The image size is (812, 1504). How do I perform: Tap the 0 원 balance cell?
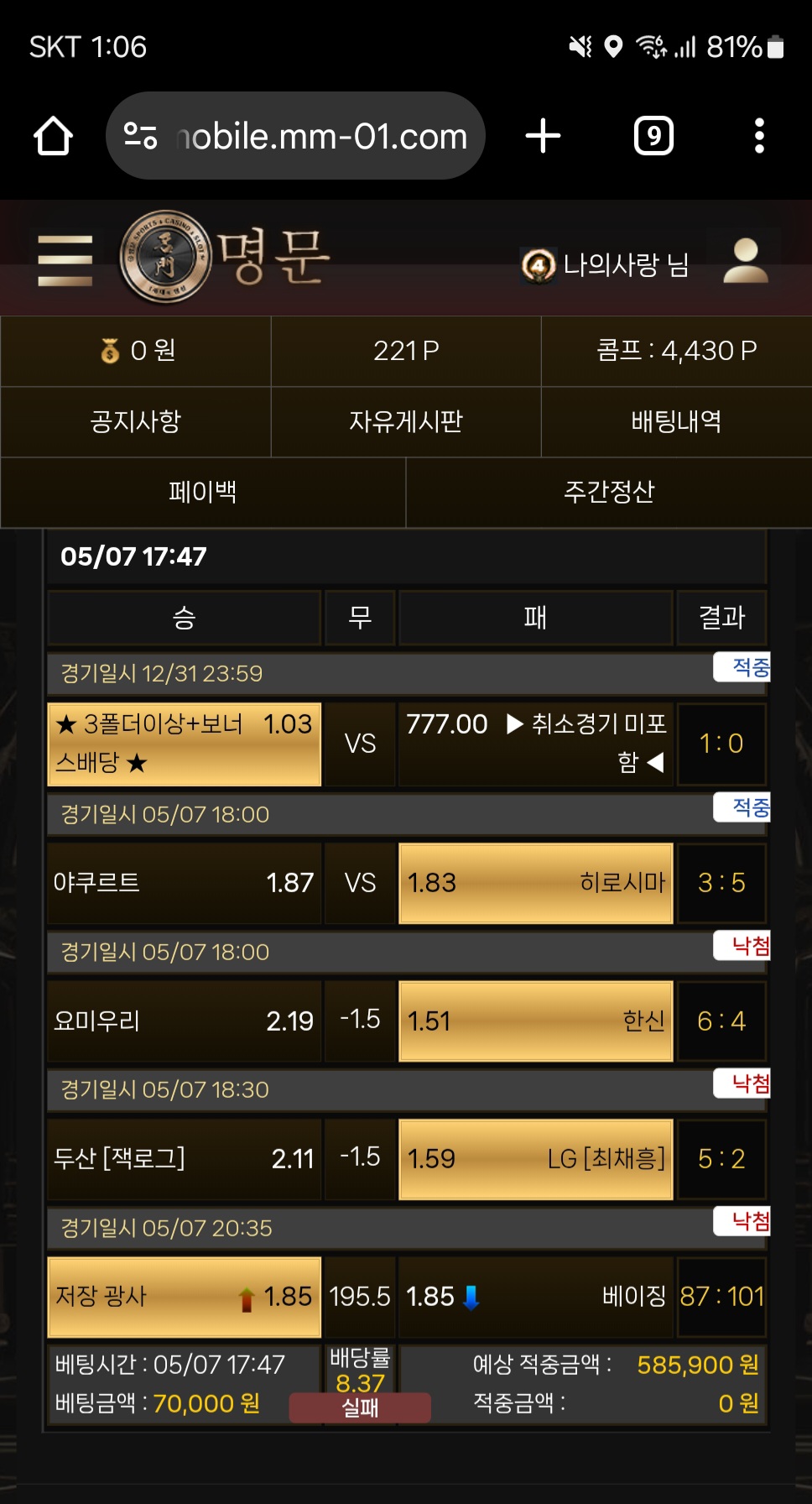click(x=136, y=351)
